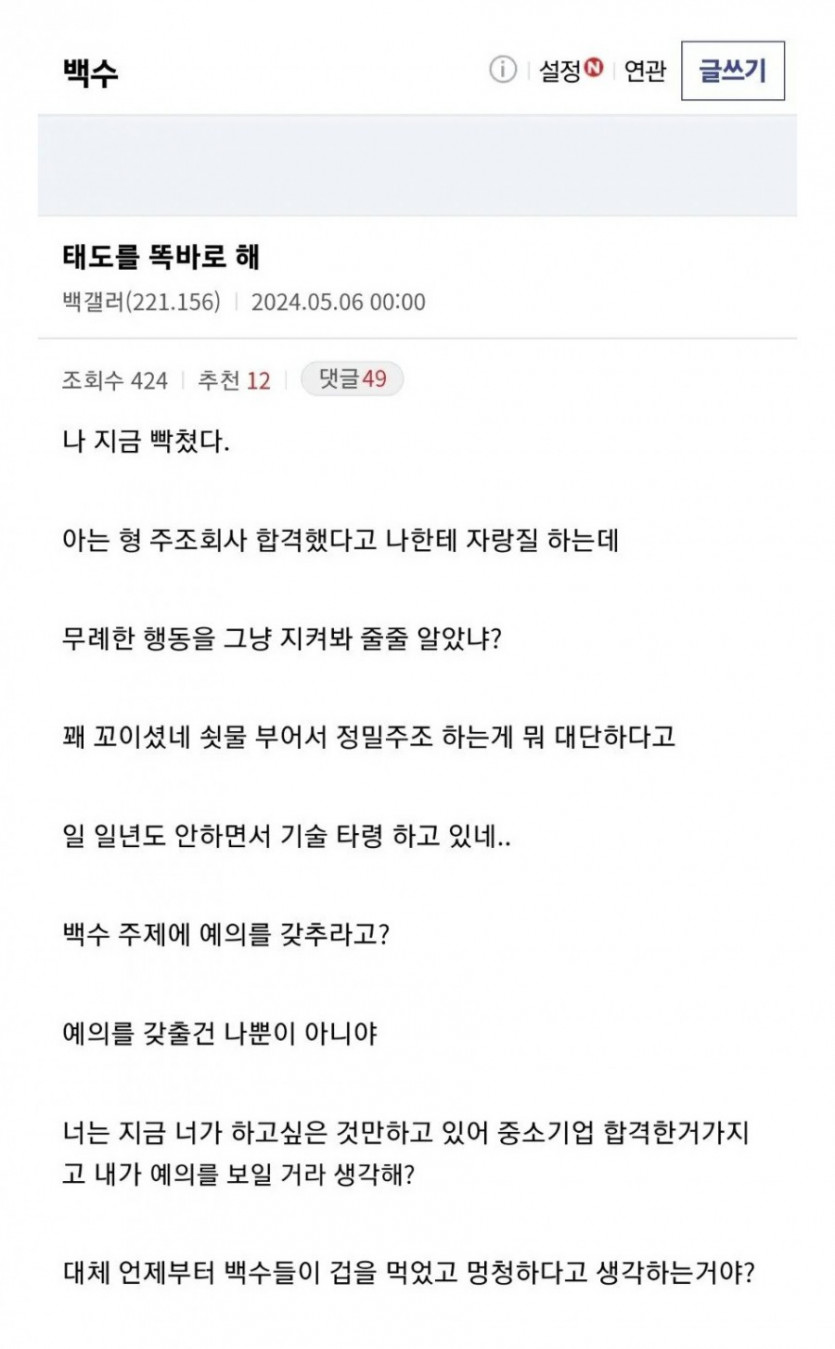This screenshot has width=835, height=1349.
Task: Open 연관 related galleries
Action: pyautogui.click(x=645, y=71)
